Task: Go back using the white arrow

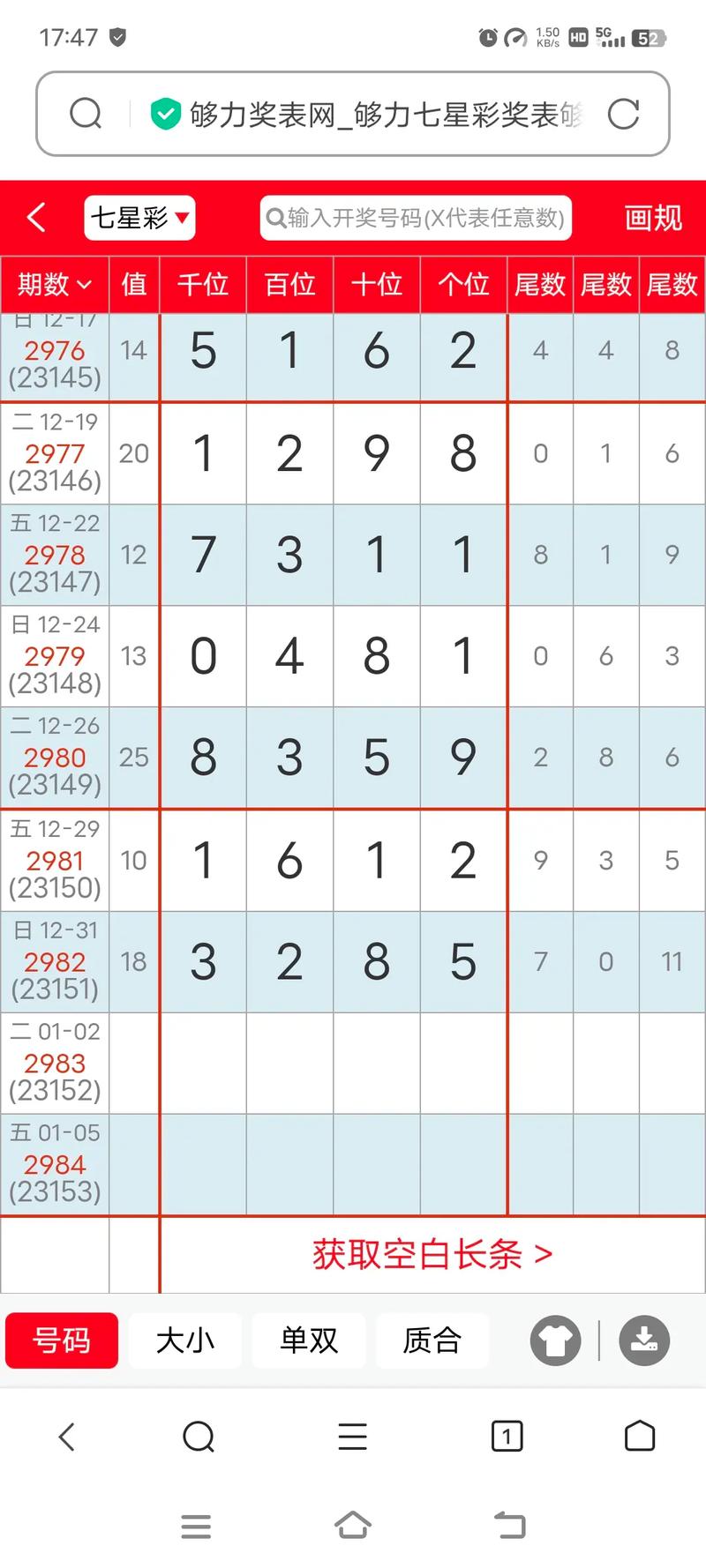Action: [x=36, y=217]
